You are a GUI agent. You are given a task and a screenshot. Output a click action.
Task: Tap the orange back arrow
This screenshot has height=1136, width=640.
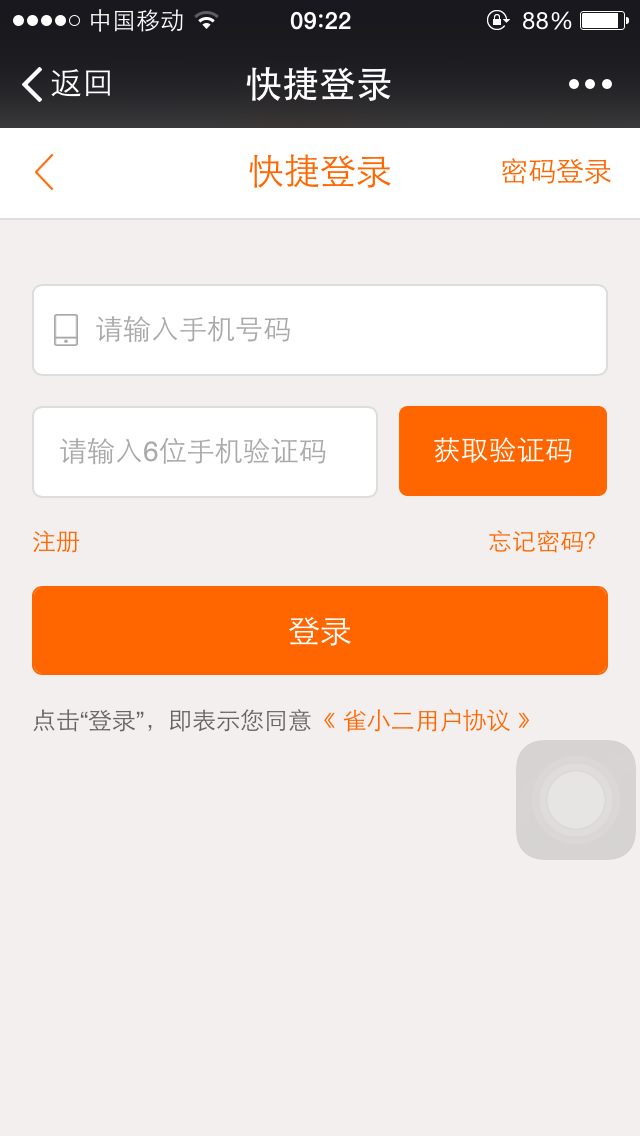(x=44, y=172)
